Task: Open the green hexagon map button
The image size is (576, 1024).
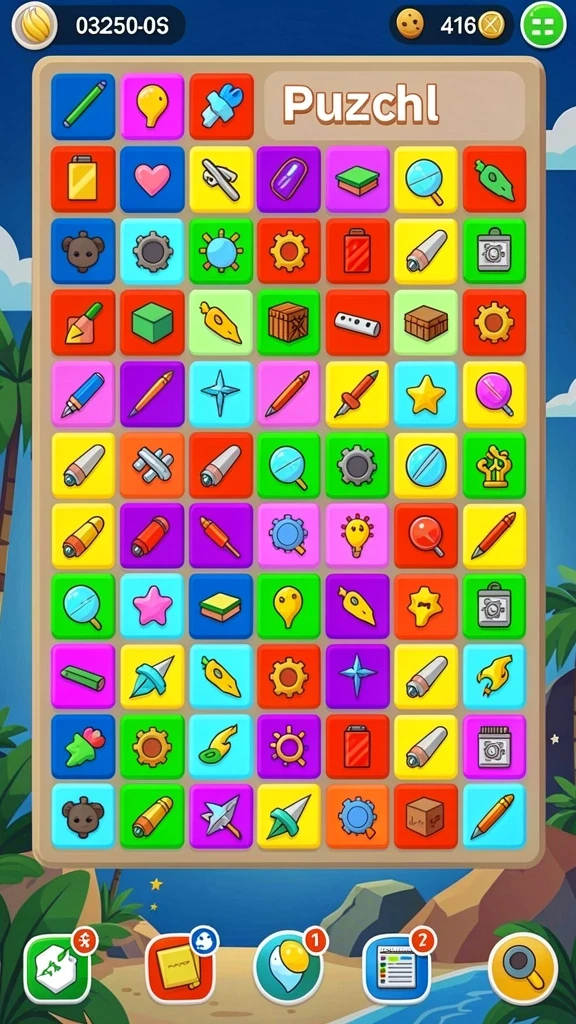Action: (x=59, y=968)
